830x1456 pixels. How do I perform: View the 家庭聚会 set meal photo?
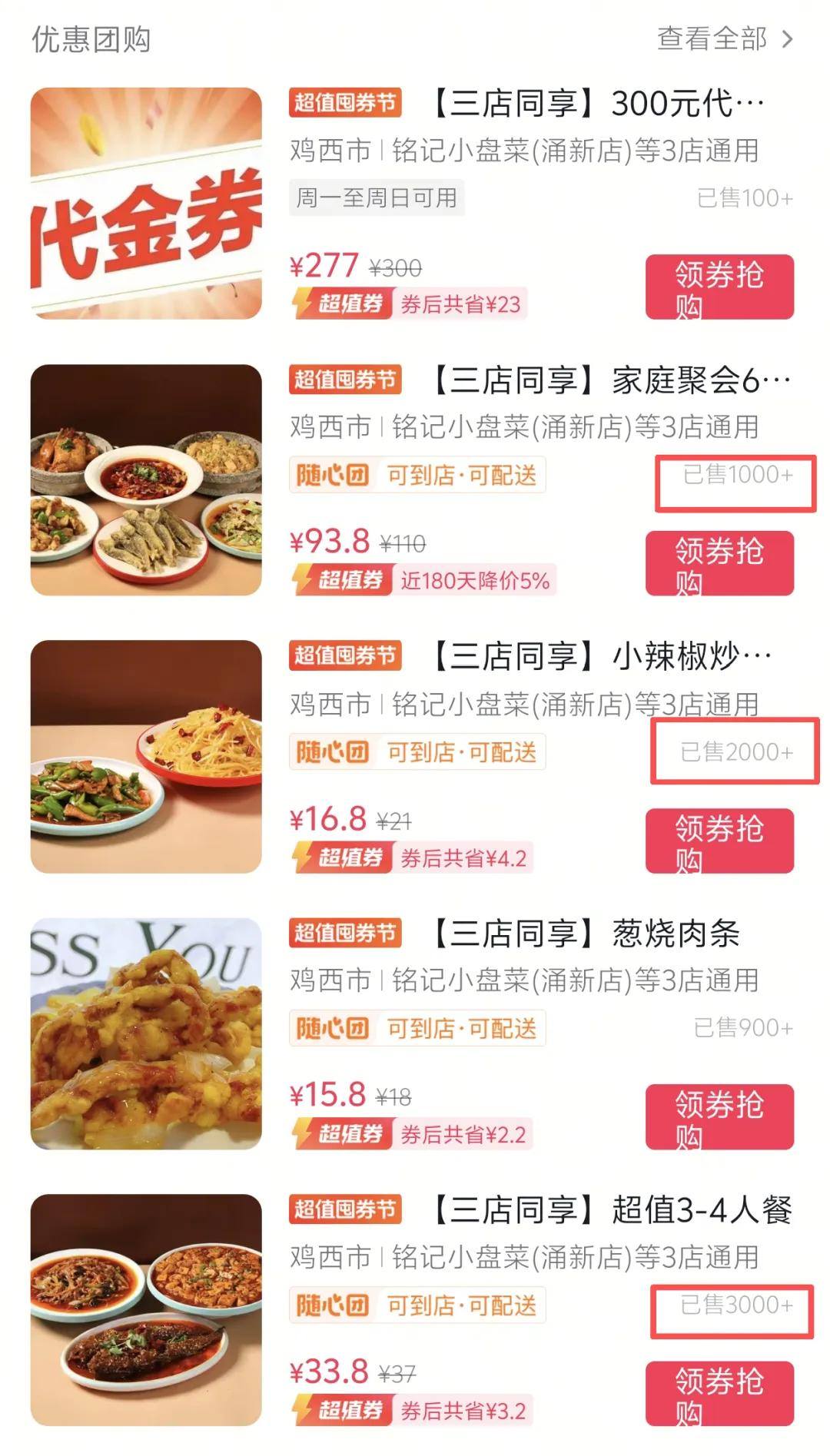point(146,480)
